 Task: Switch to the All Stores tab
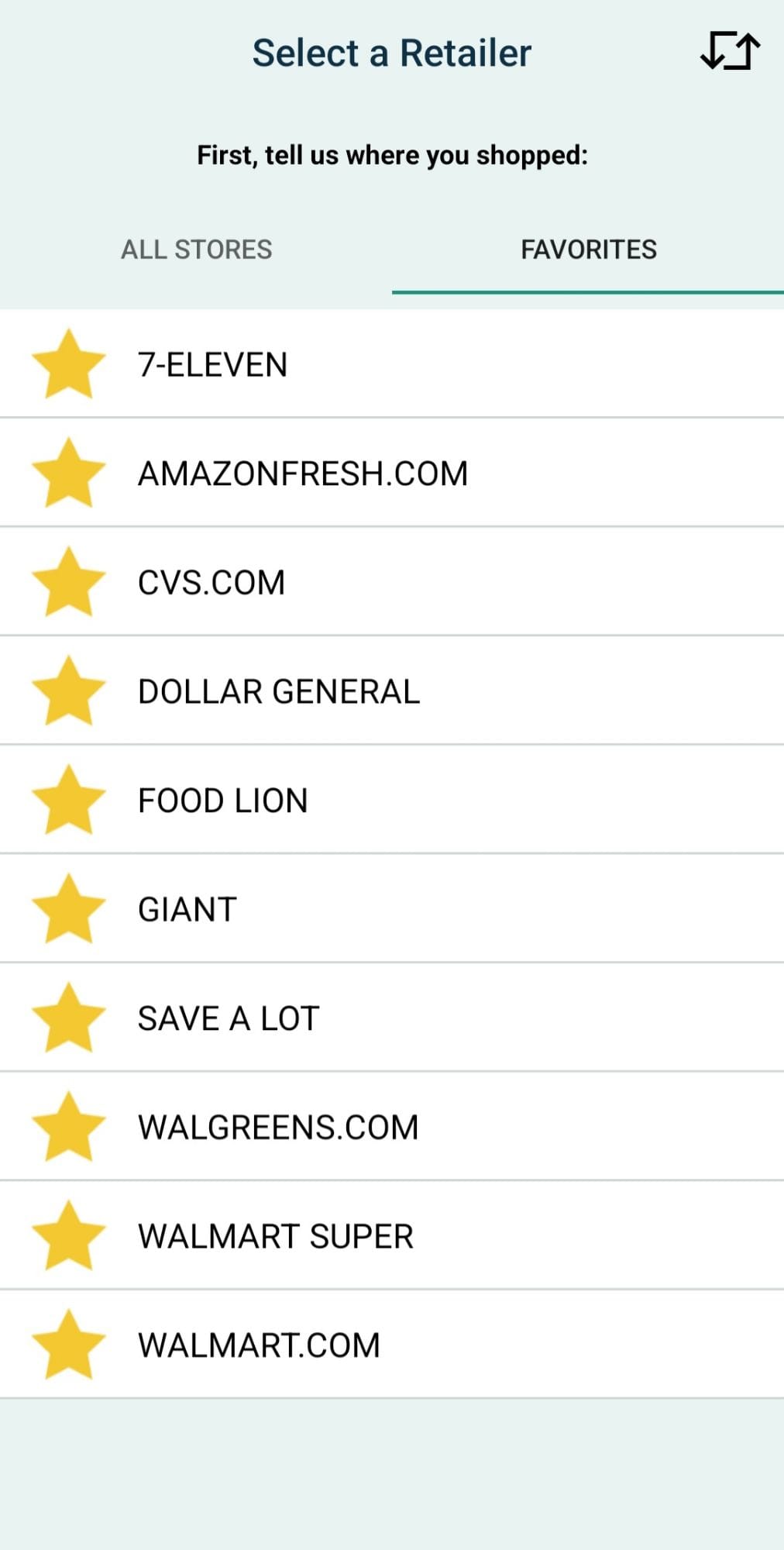196,250
